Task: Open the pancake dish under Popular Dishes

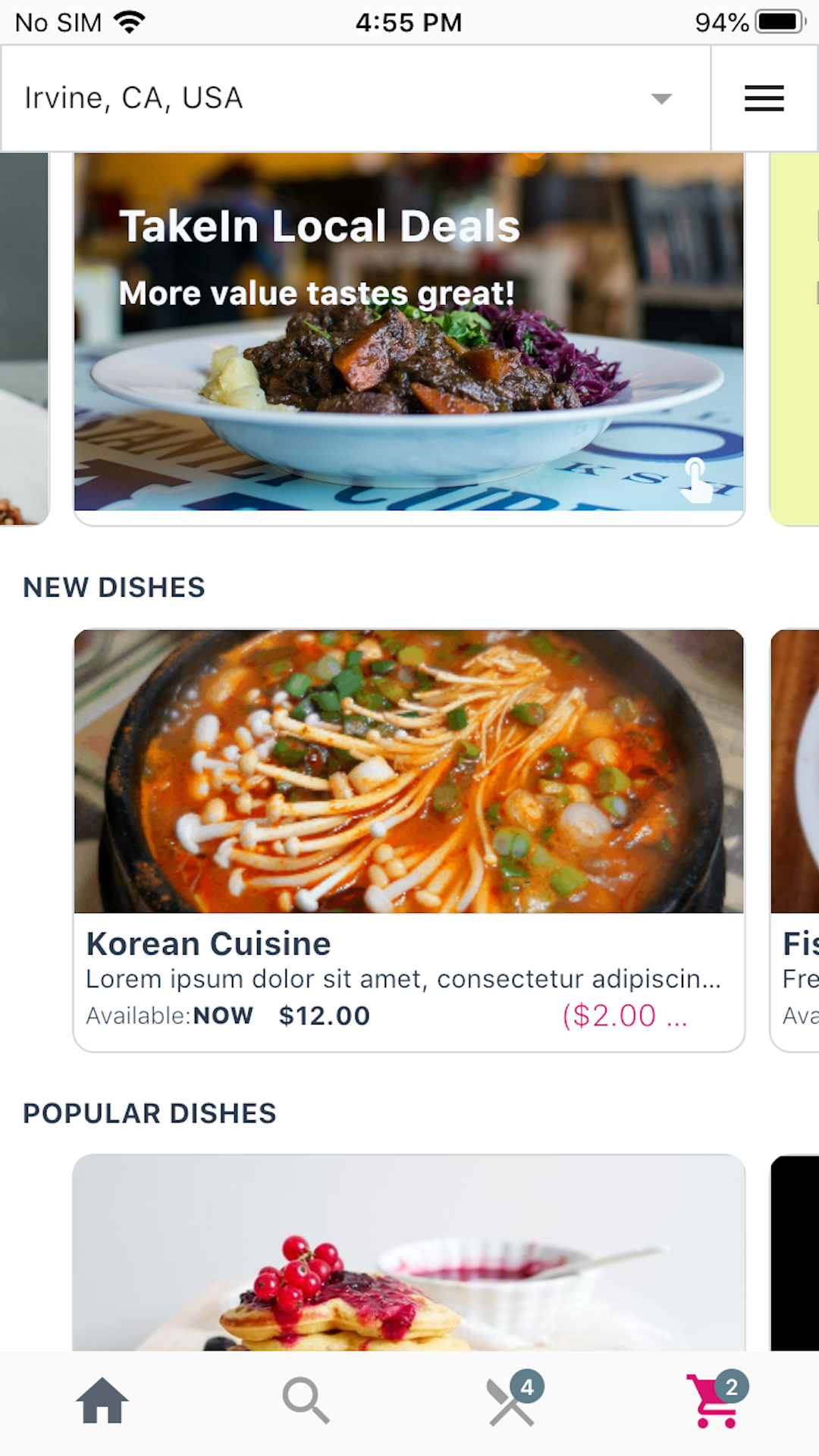Action: (409, 1253)
